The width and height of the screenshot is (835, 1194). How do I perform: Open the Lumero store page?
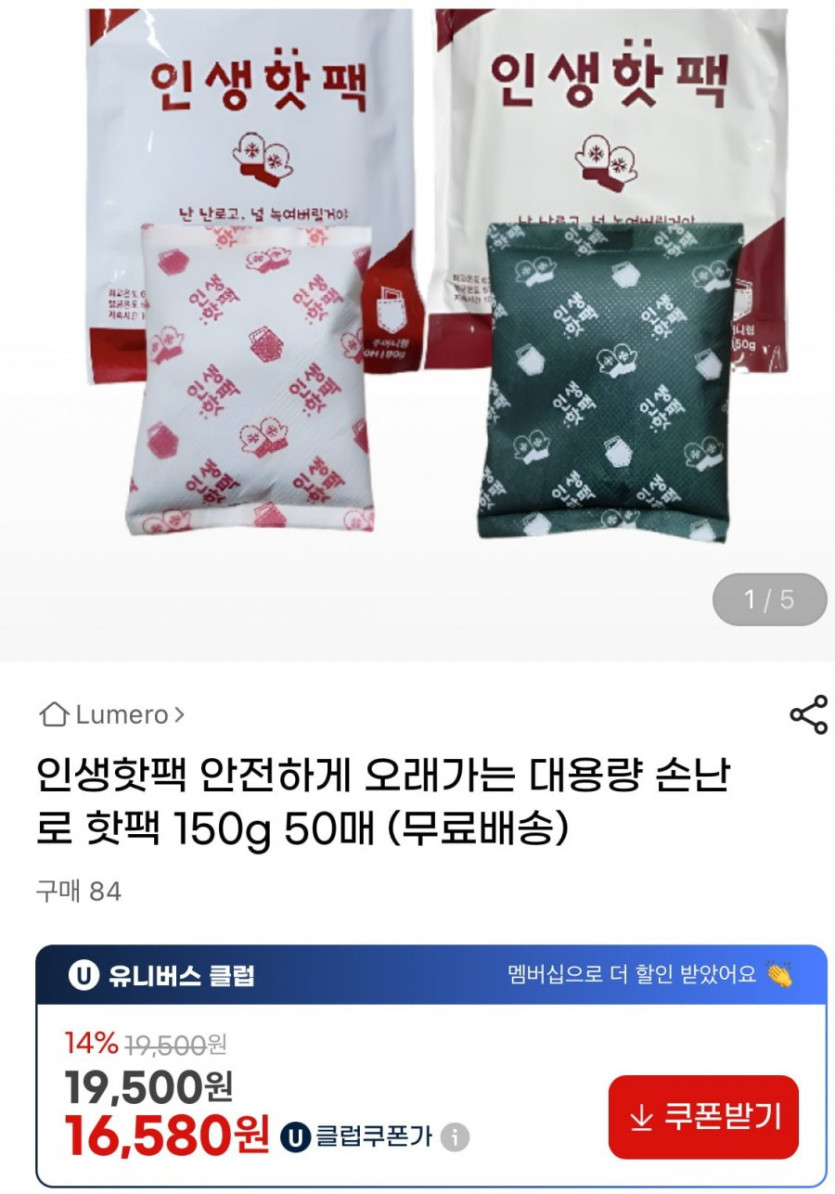pyautogui.click(x=112, y=715)
